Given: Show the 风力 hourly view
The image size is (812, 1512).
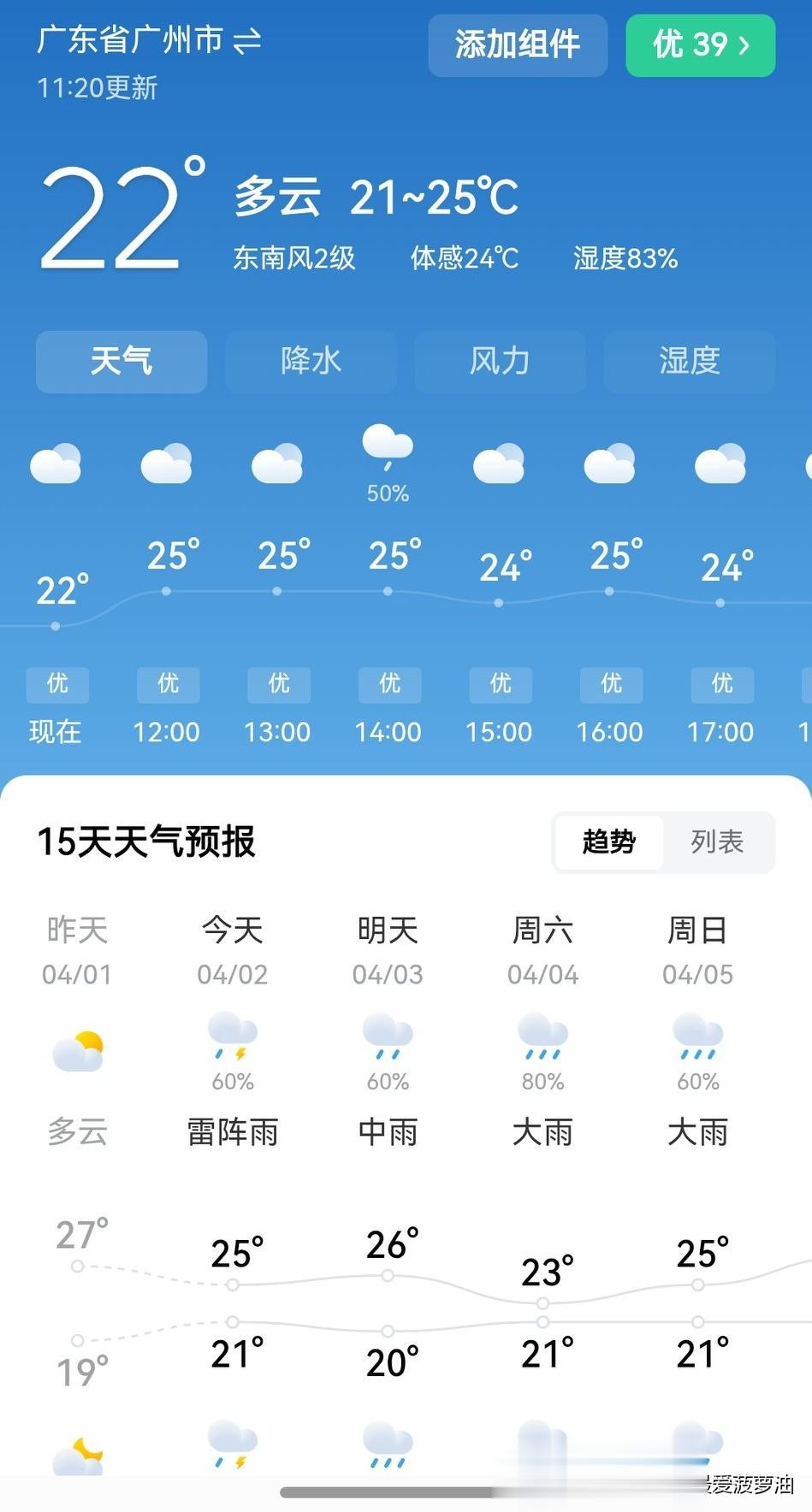Looking at the screenshot, I should pos(500,361).
